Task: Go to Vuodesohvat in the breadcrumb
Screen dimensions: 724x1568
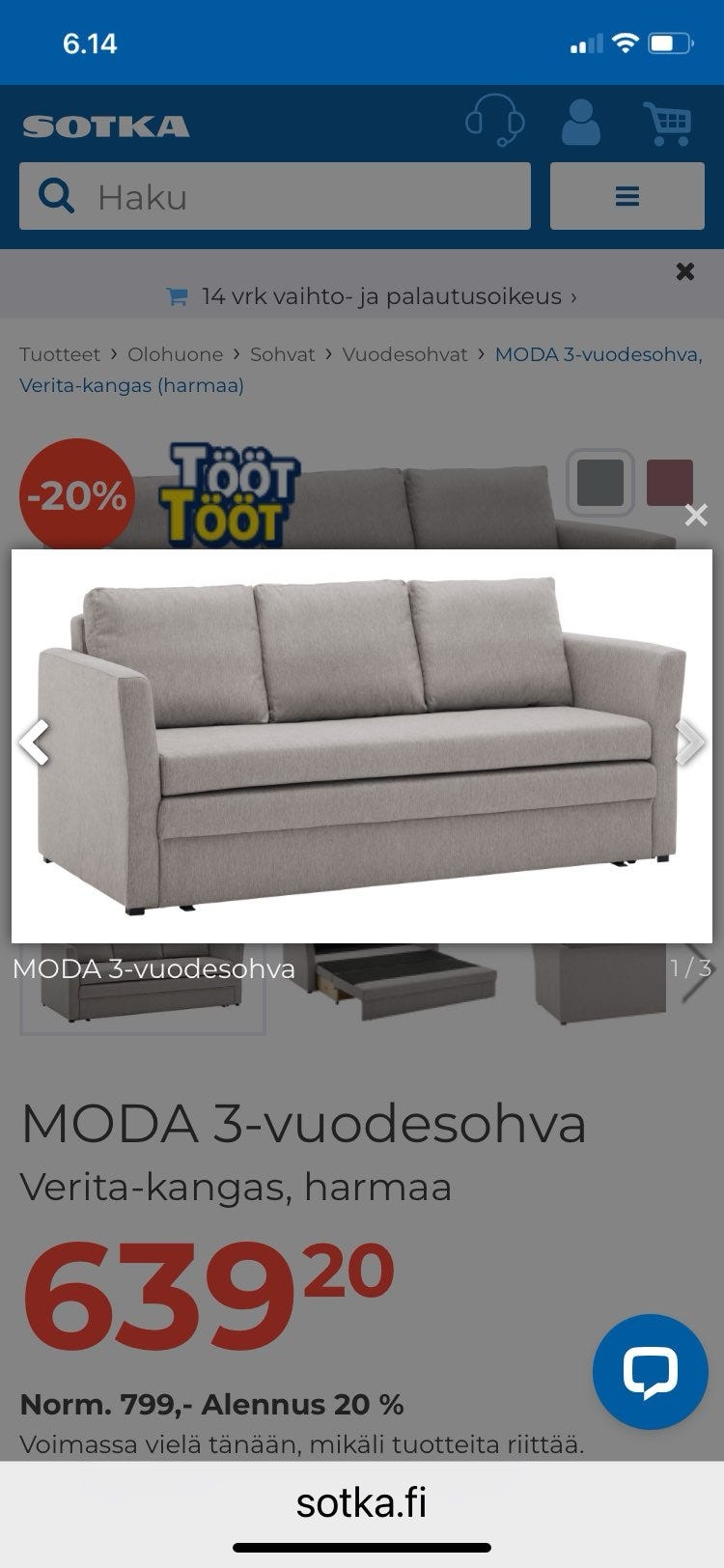Action: coord(406,354)
